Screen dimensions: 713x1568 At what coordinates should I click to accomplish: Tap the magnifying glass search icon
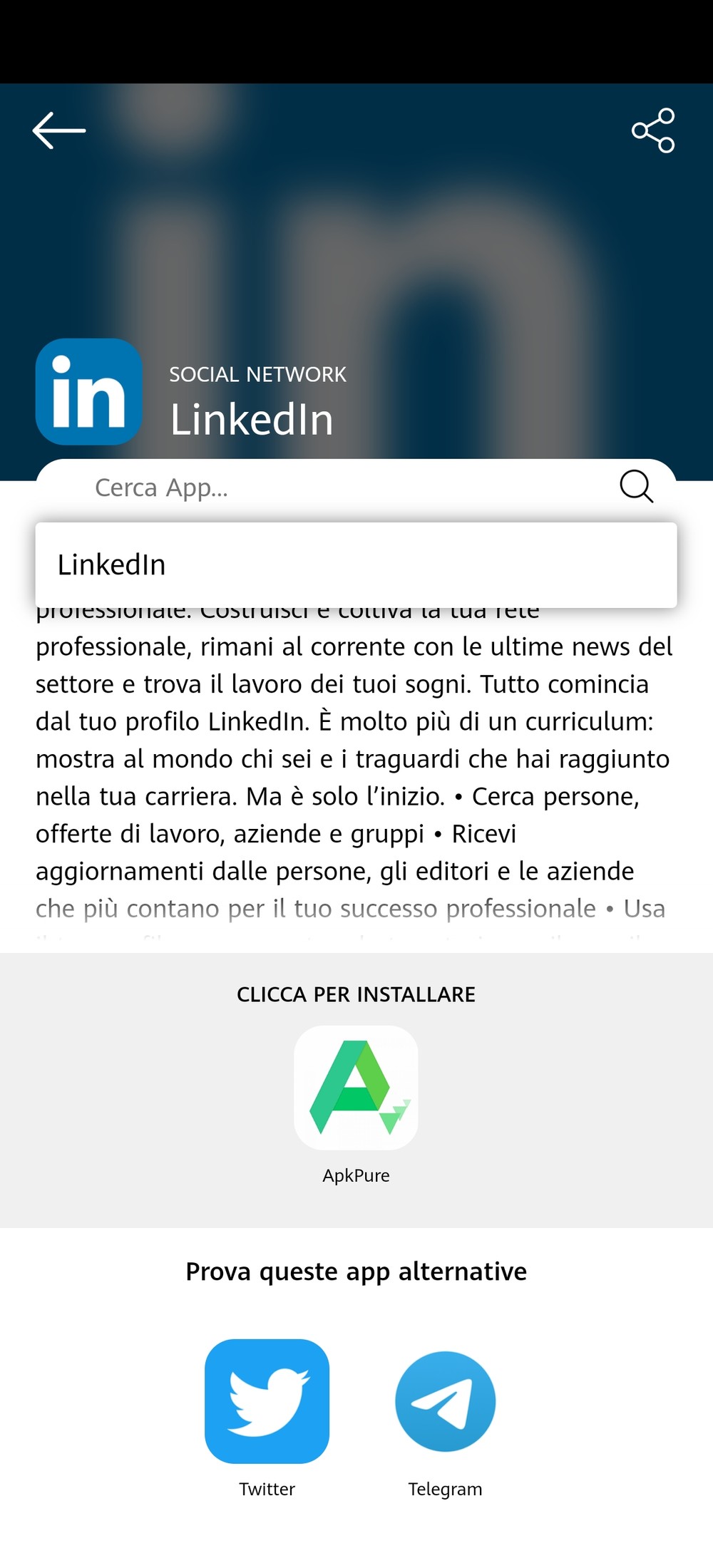click(636, 488)
